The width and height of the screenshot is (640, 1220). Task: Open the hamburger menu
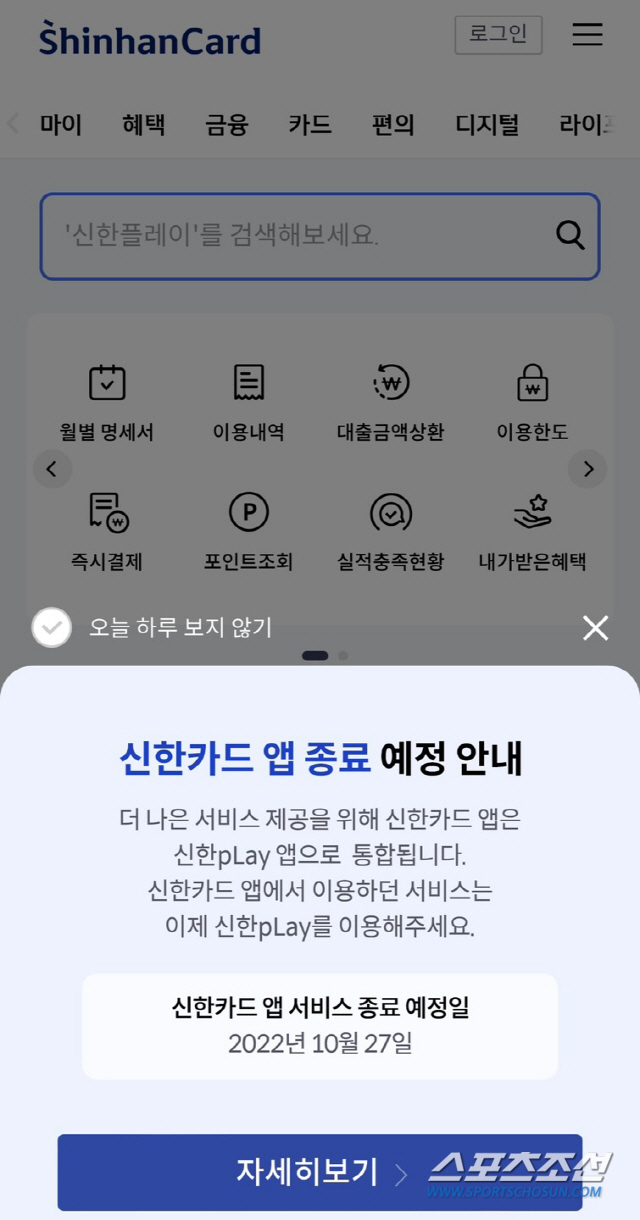587,34
